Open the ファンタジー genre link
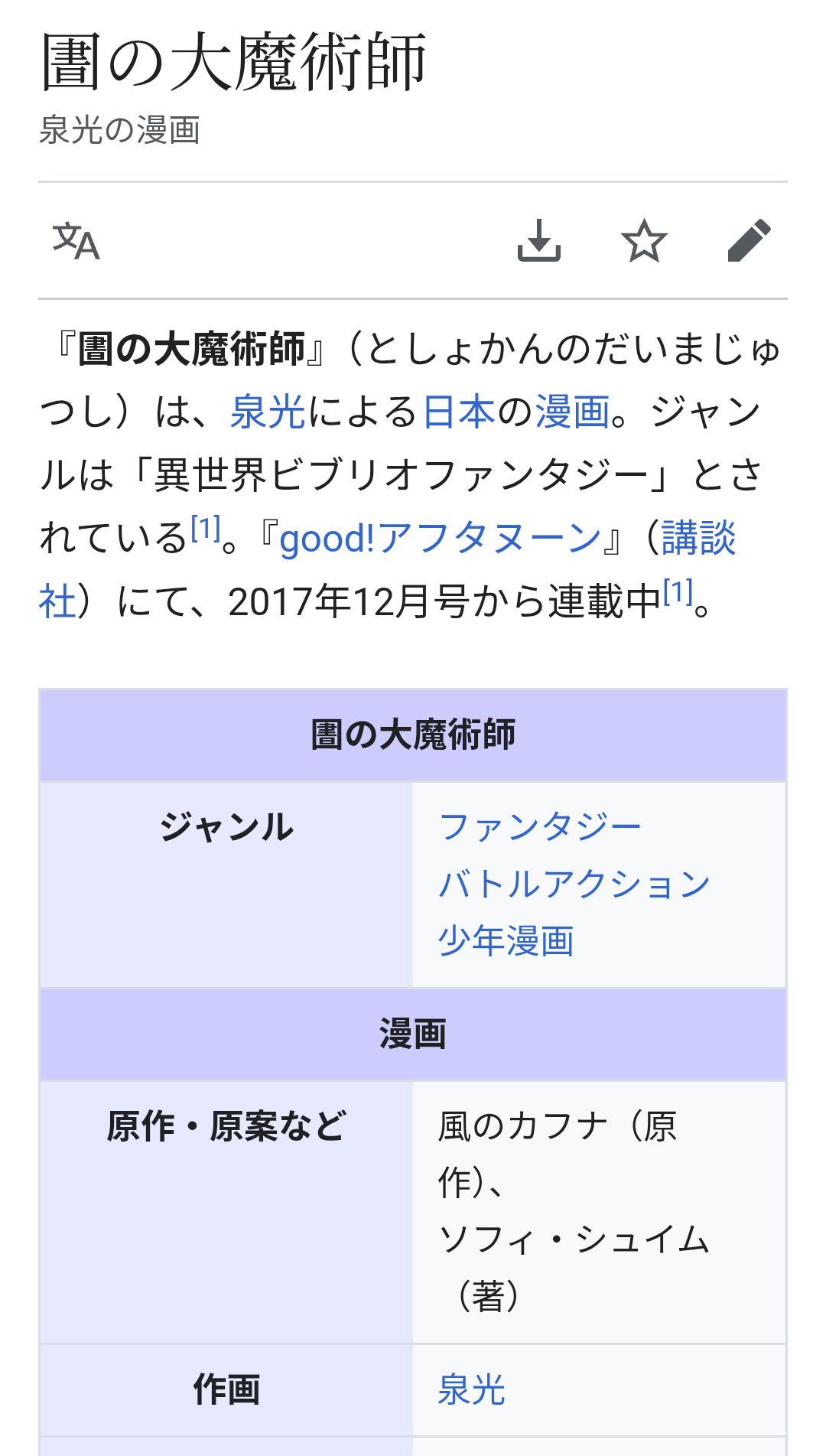This screenshot has height=1456, width=826. coord(540,827)
